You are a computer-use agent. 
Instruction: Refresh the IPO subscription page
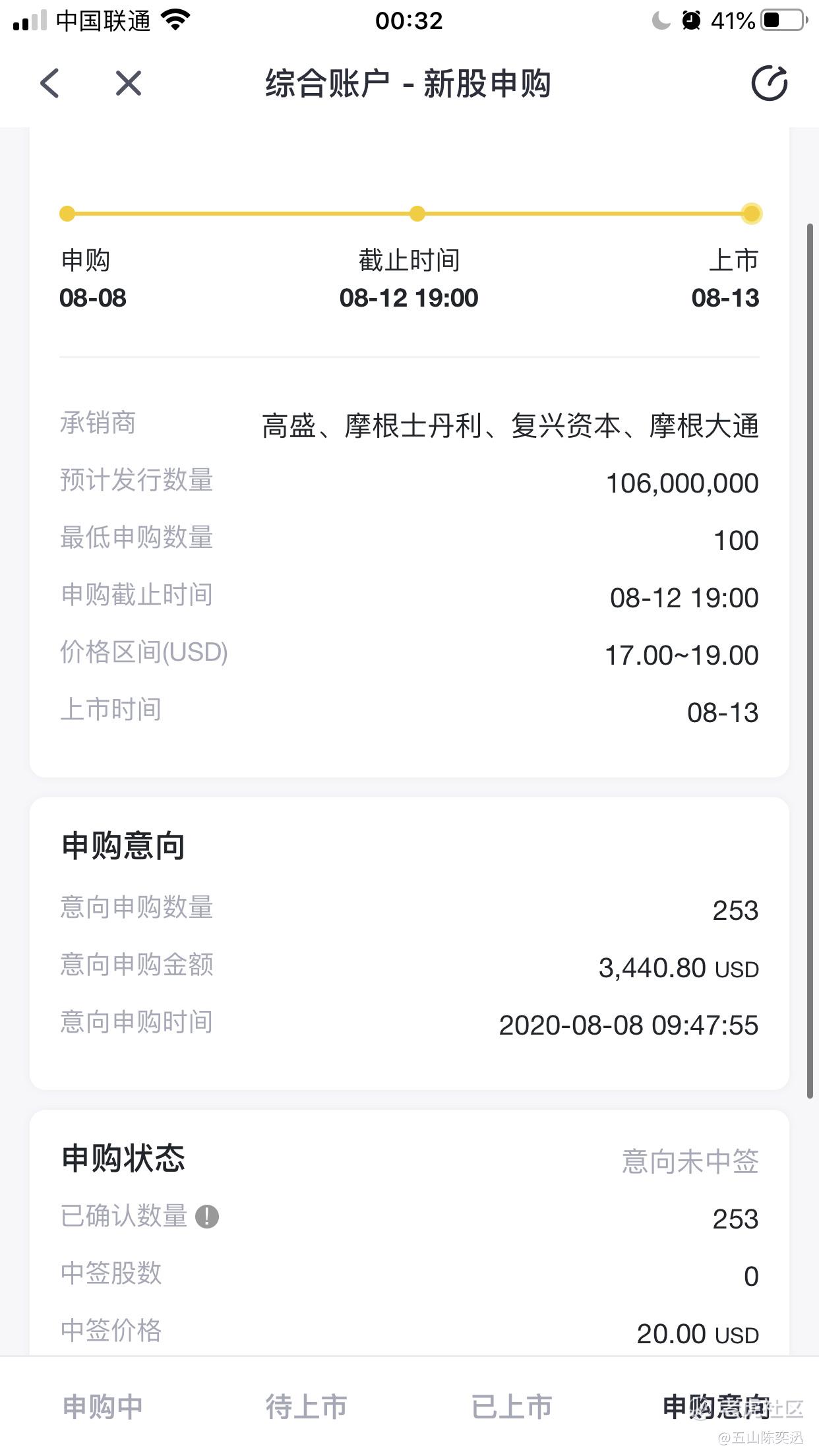click(769, 84)
